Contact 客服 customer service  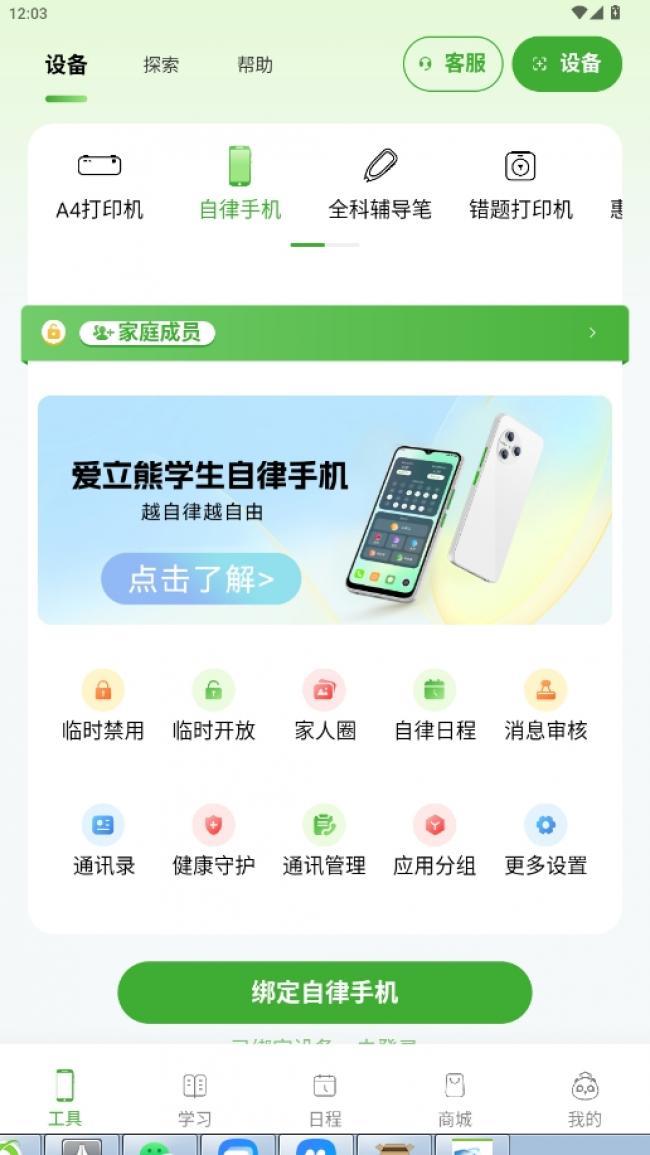click(453, 64)
